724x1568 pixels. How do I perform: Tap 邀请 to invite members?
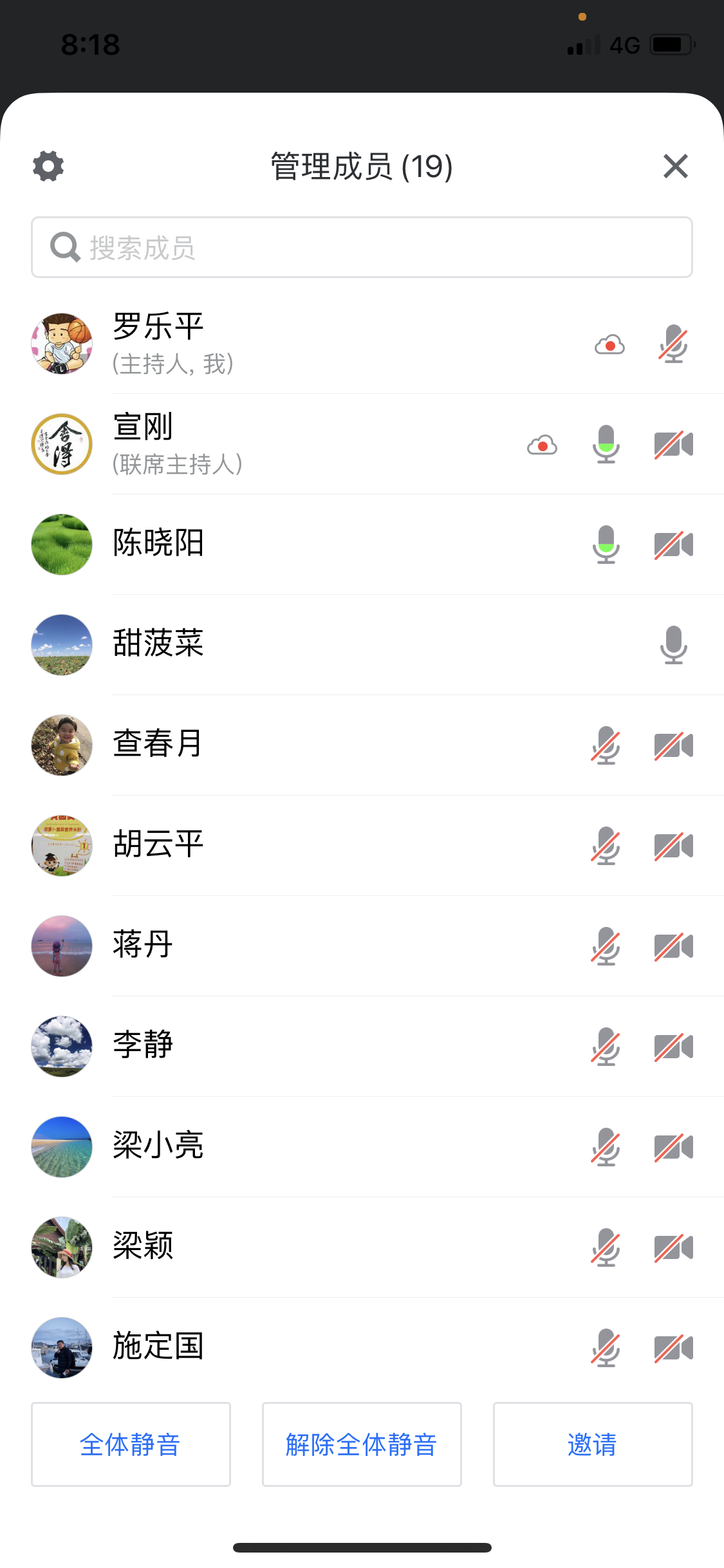click(x=592, y=1444)
